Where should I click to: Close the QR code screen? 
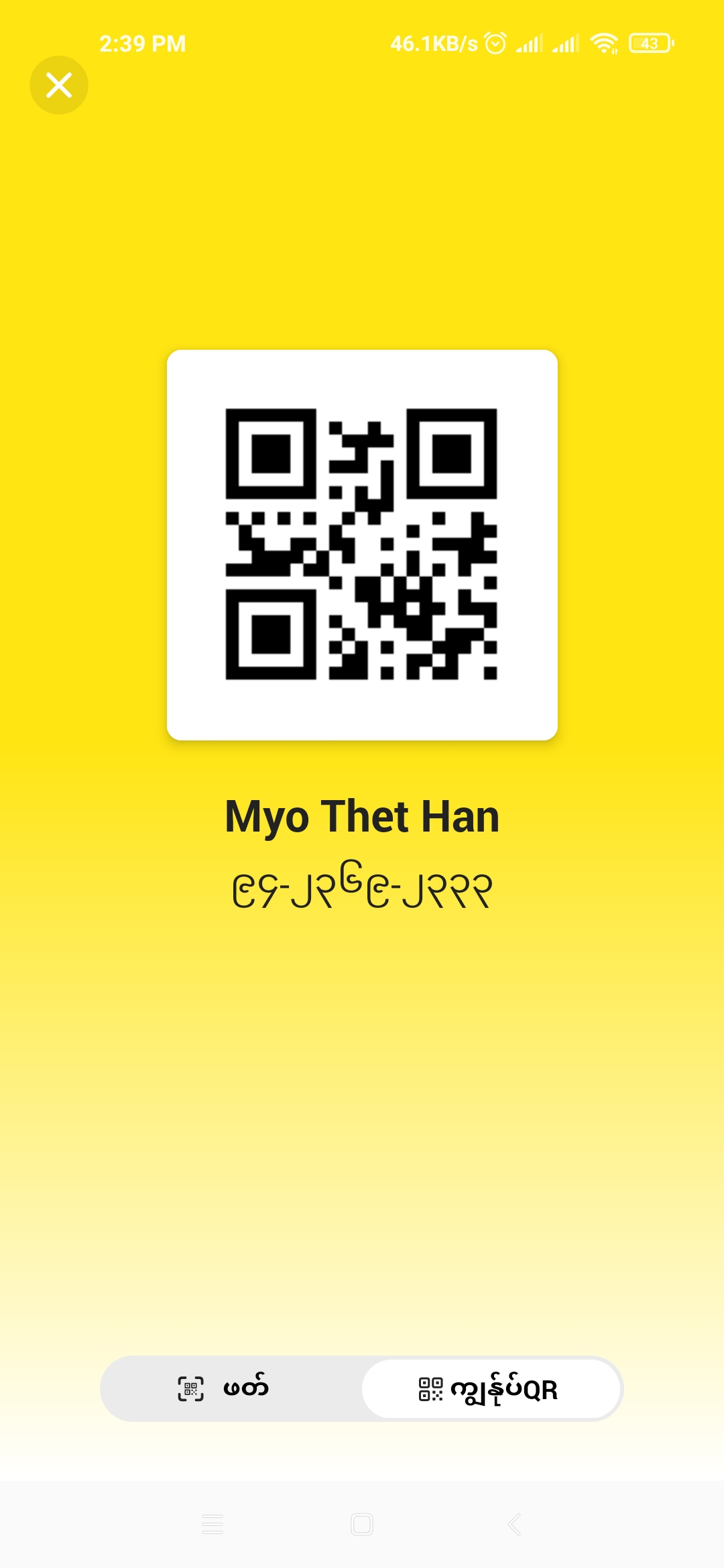point(59,85)
